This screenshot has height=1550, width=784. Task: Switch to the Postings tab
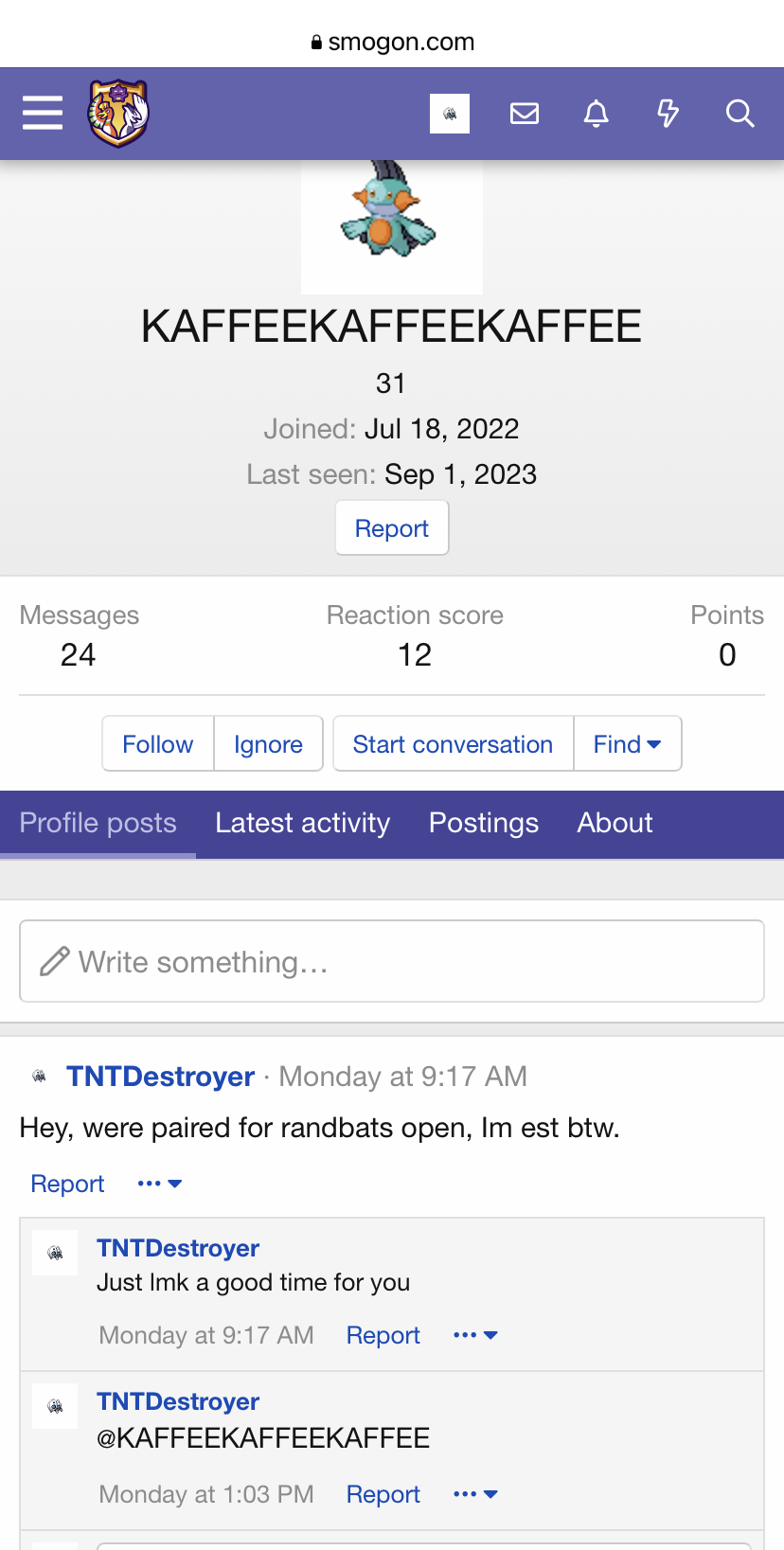tap(483, 823)
